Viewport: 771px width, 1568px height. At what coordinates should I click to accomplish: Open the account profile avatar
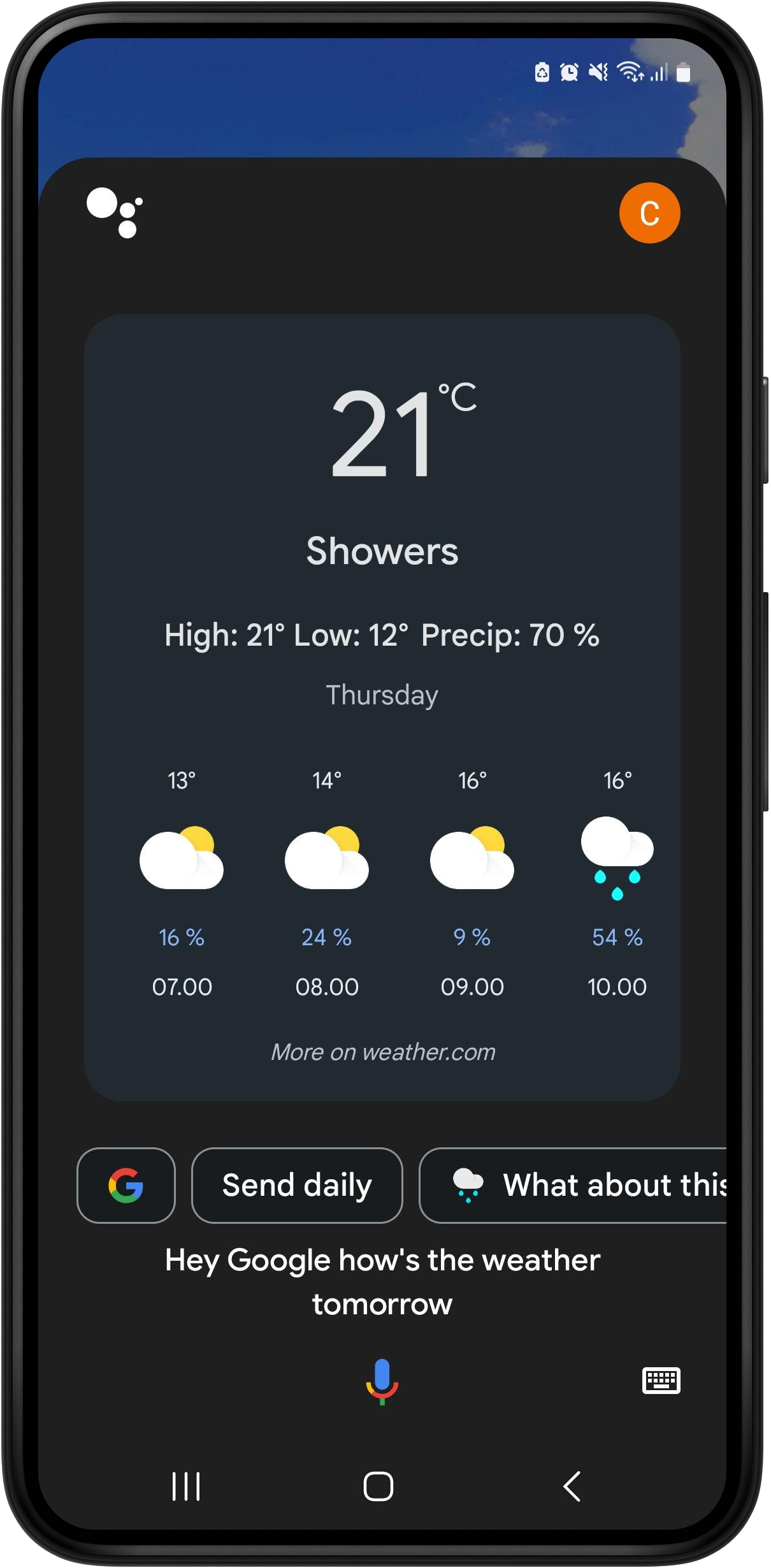[649, 213]
